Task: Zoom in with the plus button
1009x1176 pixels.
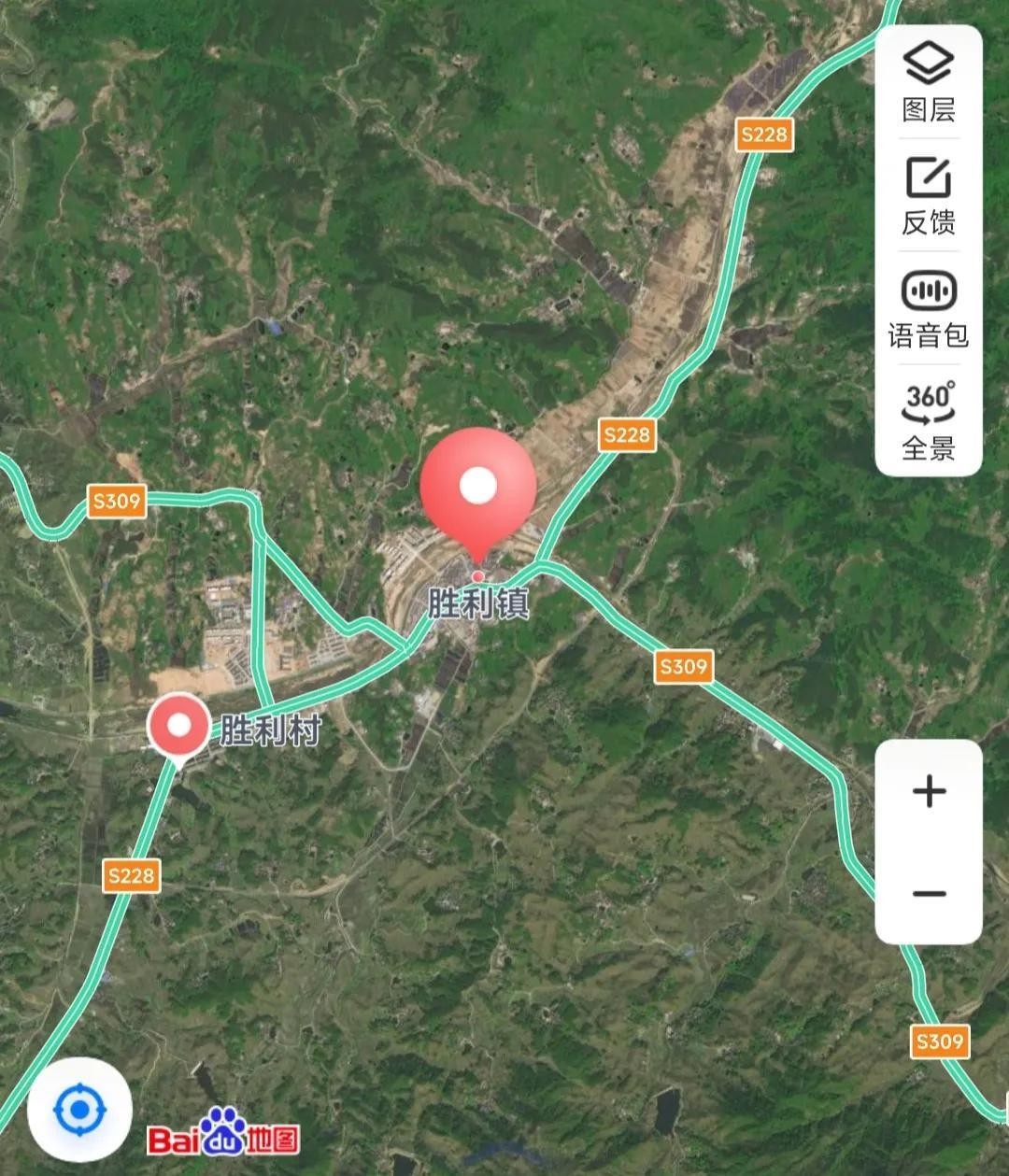Action: pyautogui.click(x=929, y=792)
